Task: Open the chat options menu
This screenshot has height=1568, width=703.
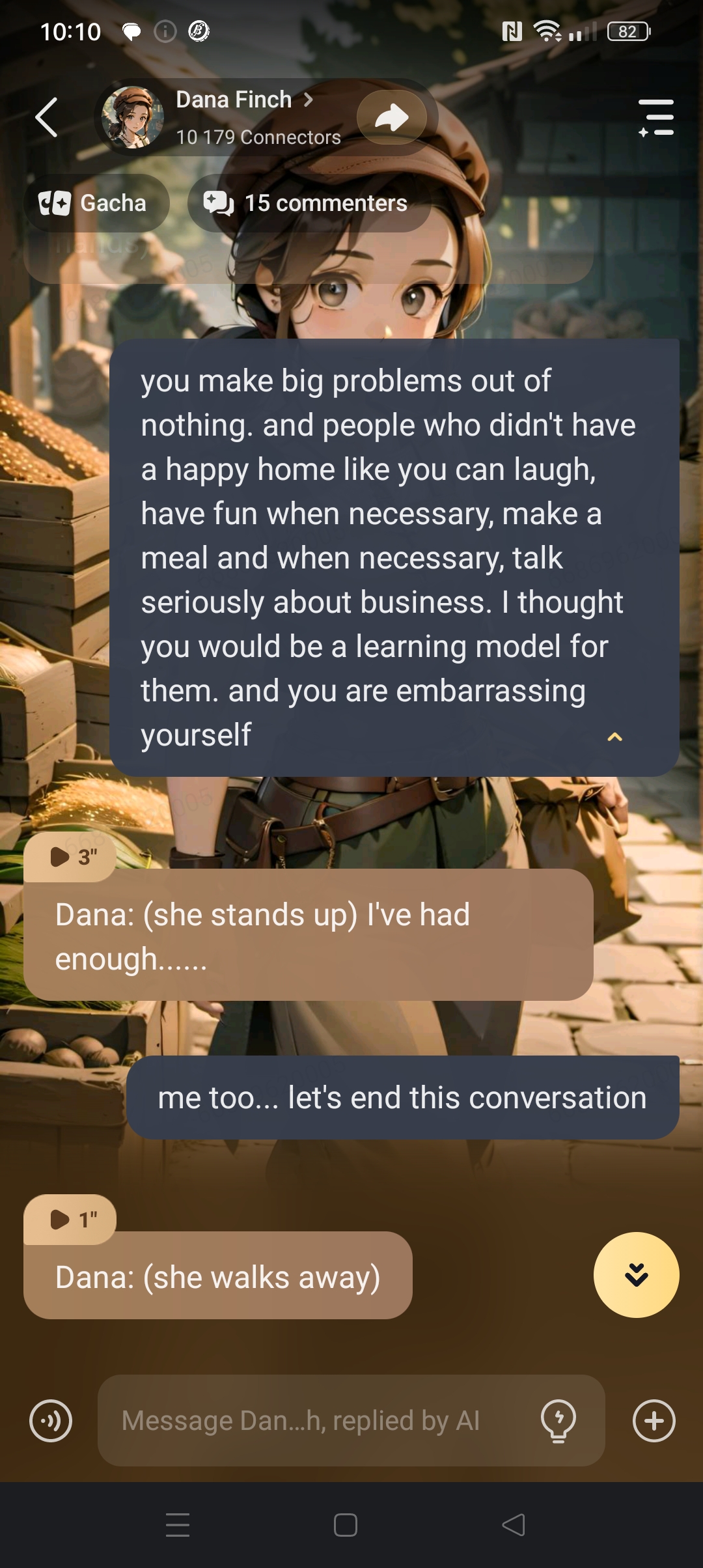Action: 656,118
